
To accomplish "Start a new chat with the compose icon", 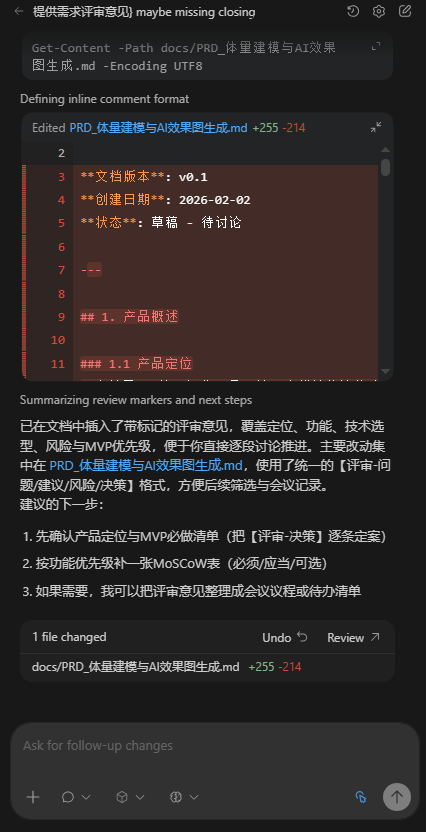I will click(405, 11).
